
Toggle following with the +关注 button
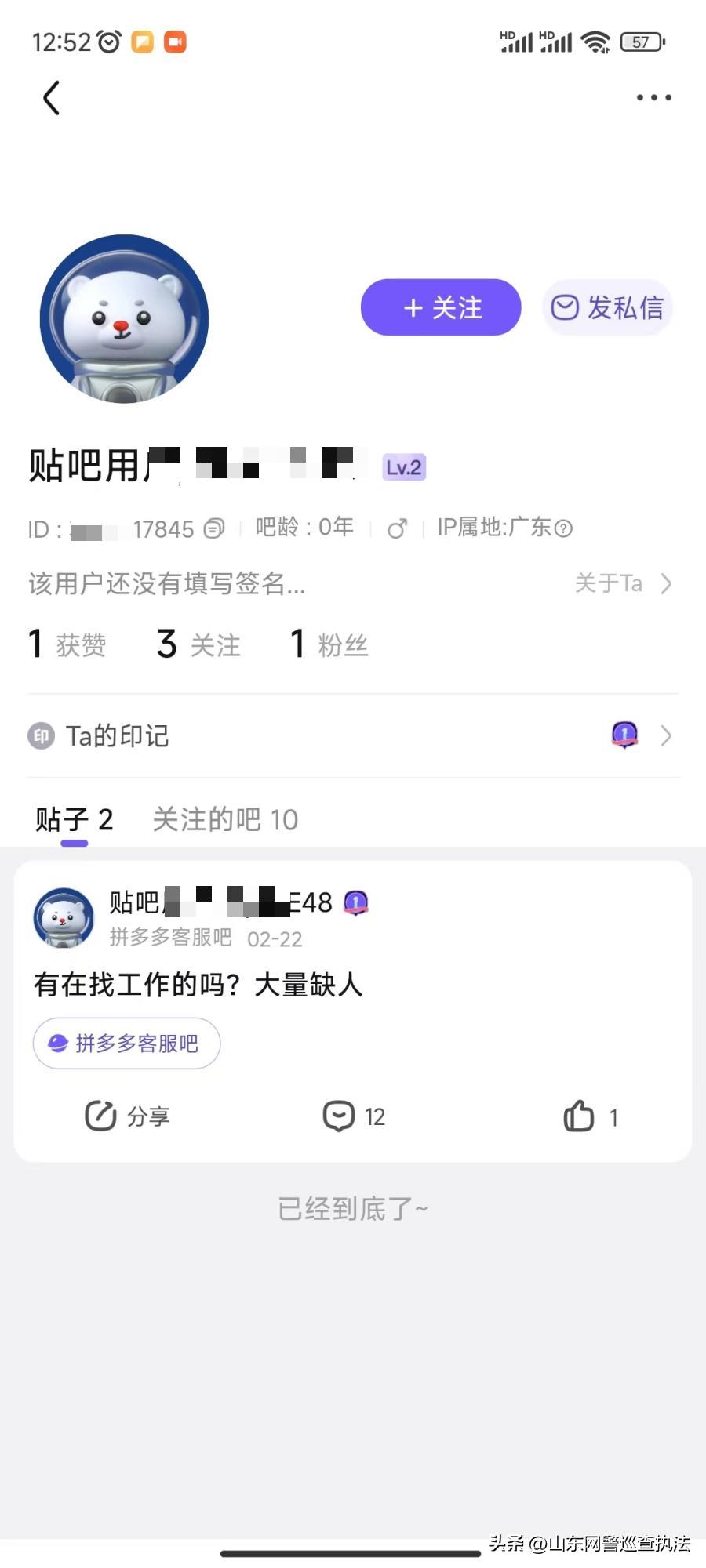tap(440, 308)
